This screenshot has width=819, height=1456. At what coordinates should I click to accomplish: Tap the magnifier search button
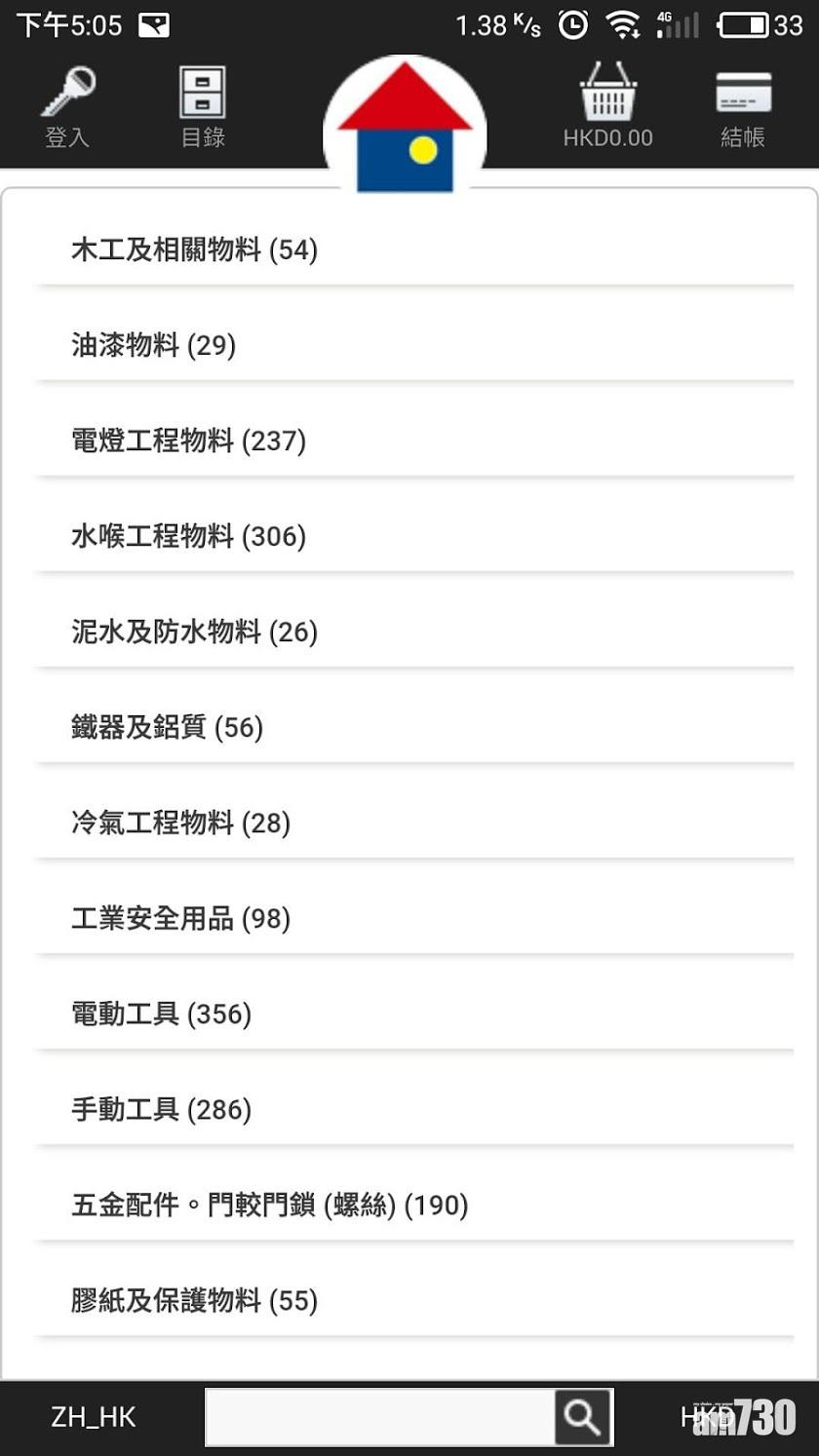[583, 1418]
